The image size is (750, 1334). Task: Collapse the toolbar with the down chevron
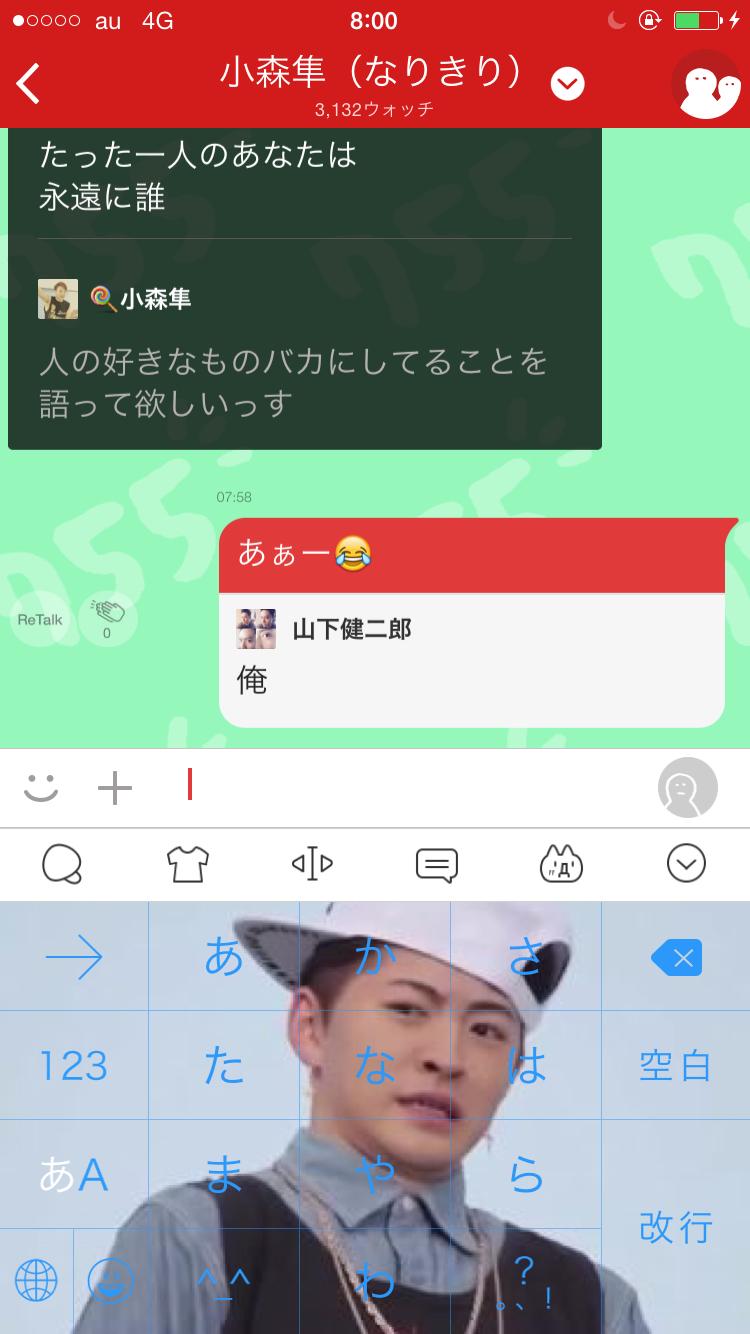click(x=686, y=863)
